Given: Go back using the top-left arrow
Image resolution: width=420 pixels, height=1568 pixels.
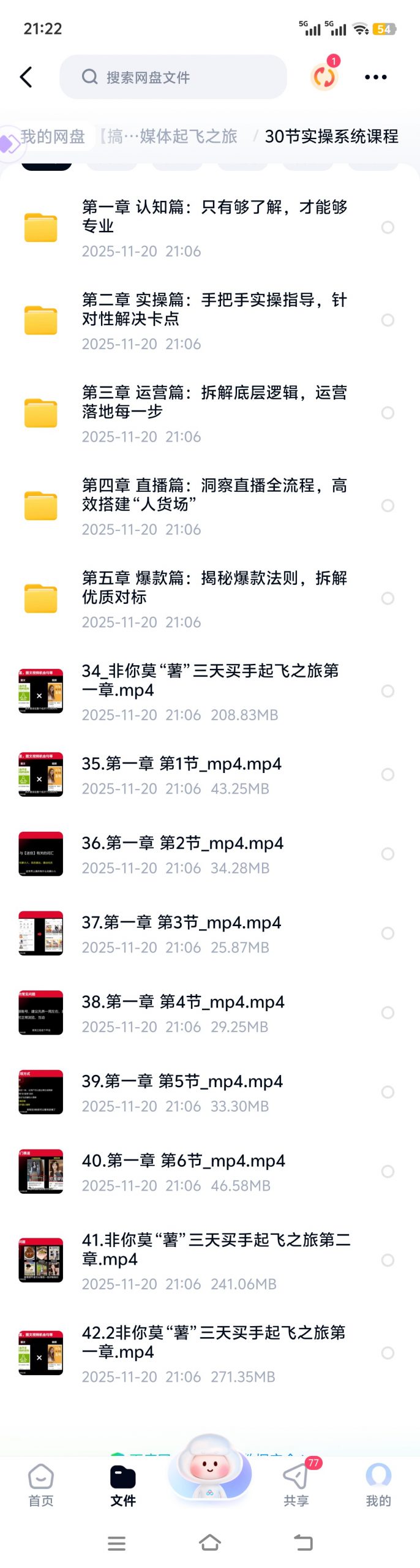Looking at the screenshot, I should (x=26, y=77).
